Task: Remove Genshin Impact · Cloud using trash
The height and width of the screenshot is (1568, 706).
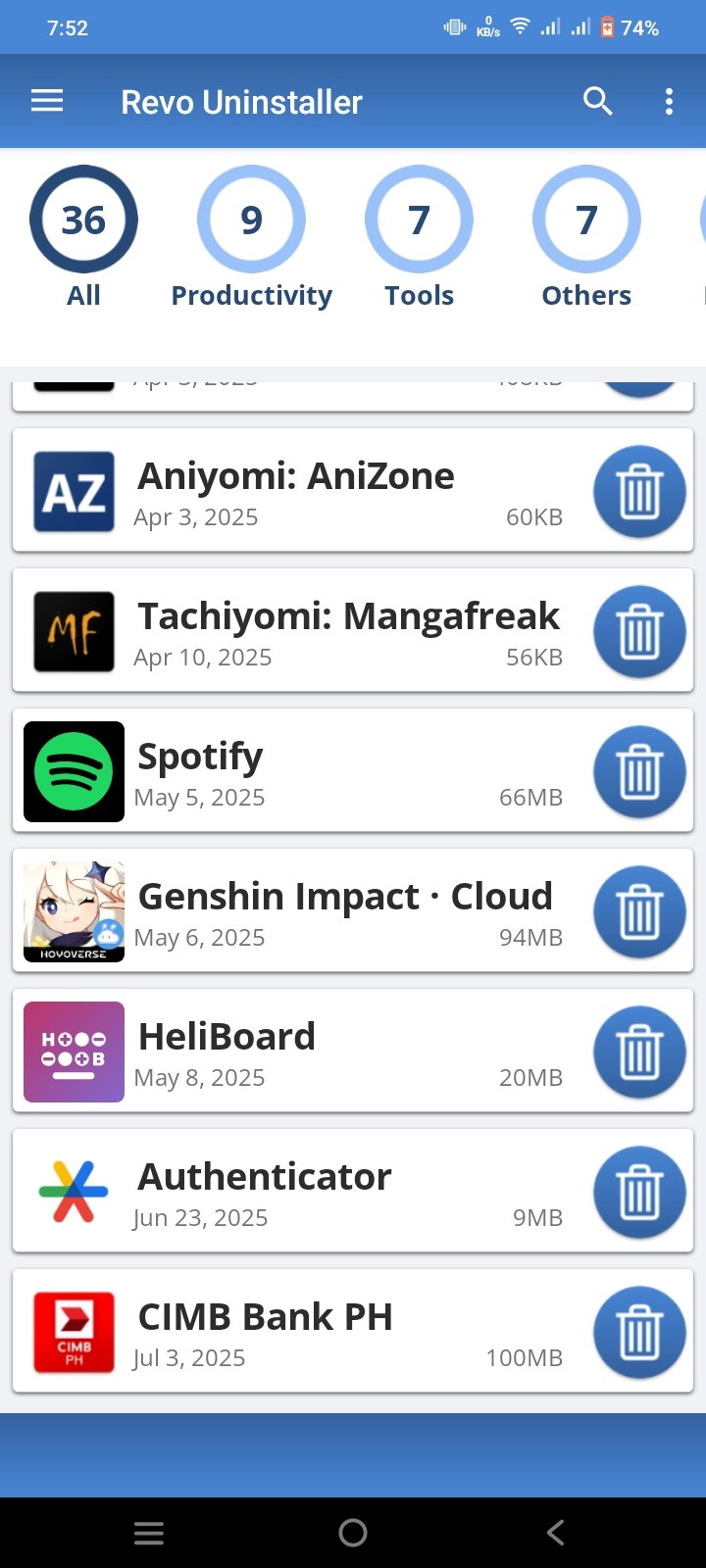Action: click(639, 912)
